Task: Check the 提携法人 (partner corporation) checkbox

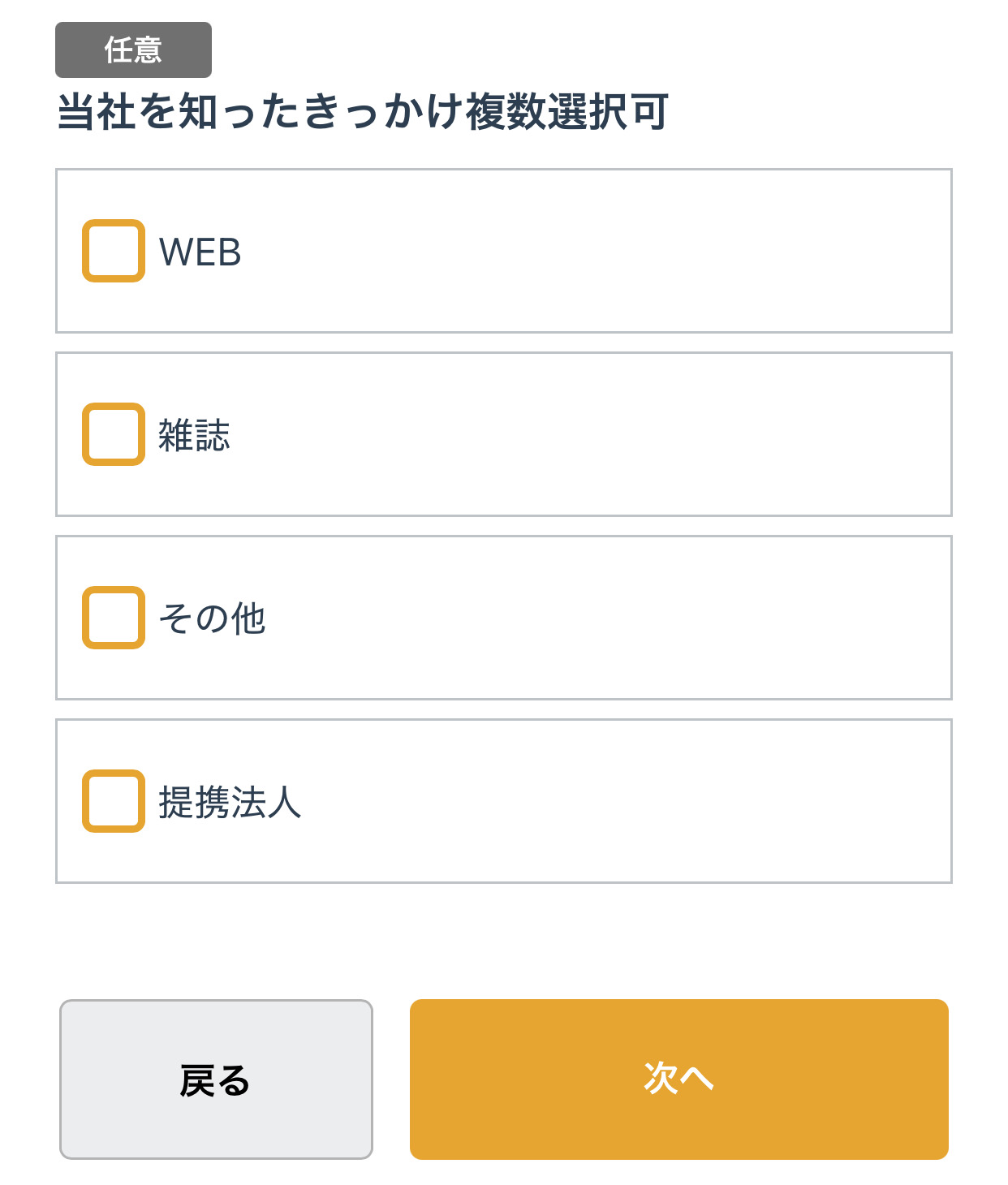Action: (113, 802)
